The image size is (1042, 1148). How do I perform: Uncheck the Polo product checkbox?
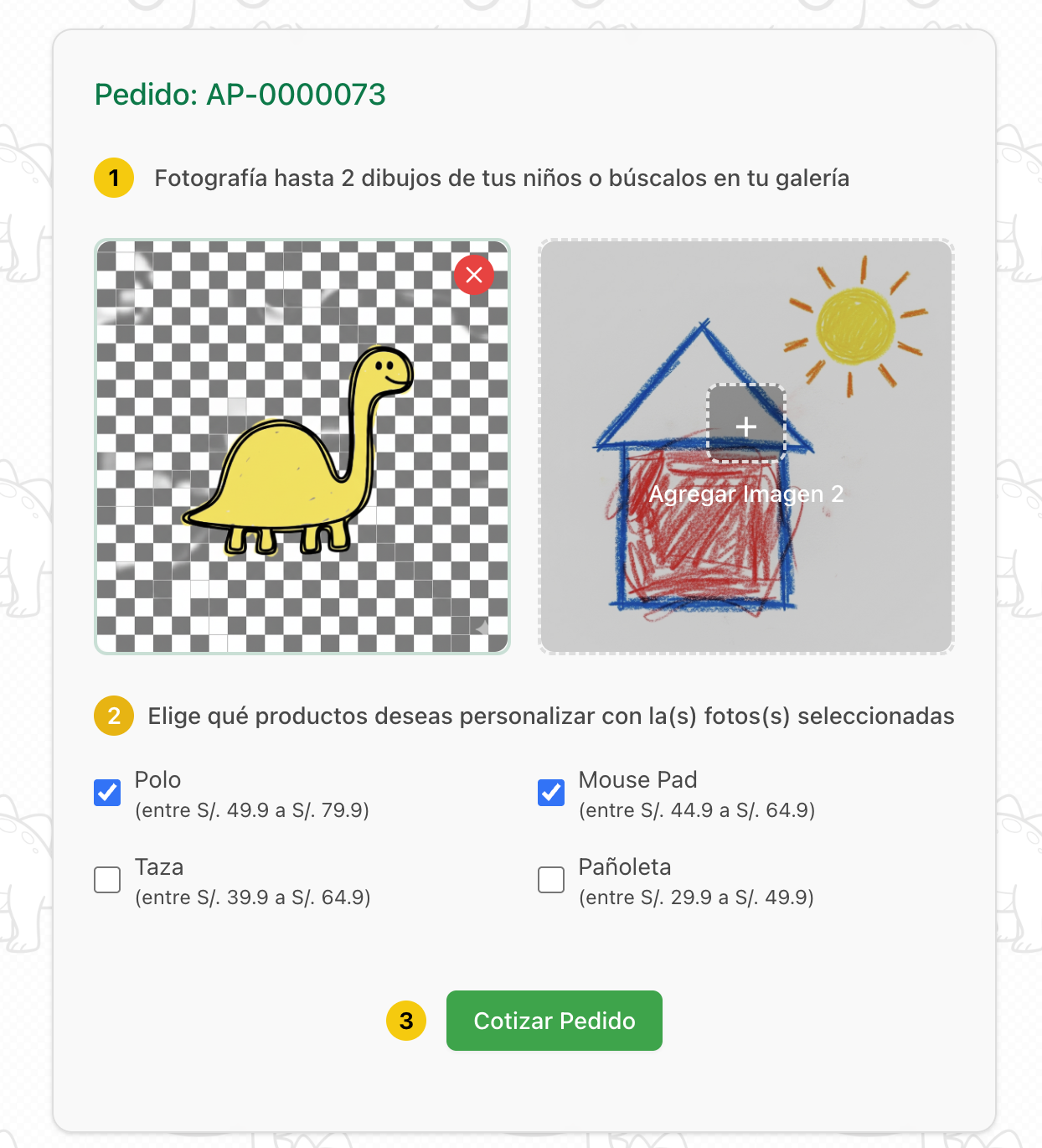(x=107, y=793)
